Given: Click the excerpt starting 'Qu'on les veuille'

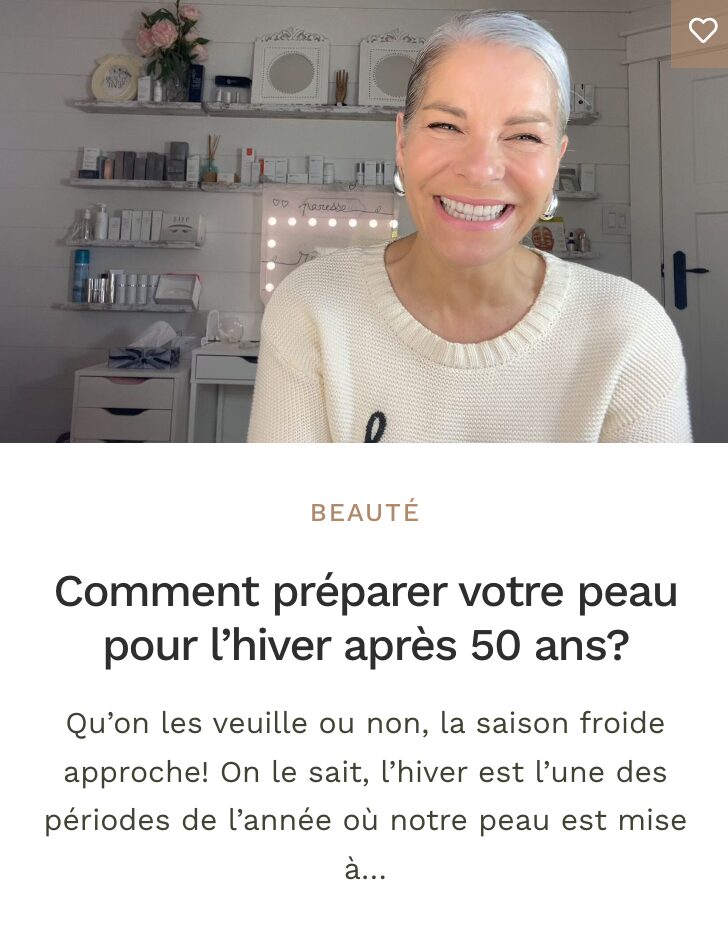Looking at the screenshot, I should [x=364, y=720].
